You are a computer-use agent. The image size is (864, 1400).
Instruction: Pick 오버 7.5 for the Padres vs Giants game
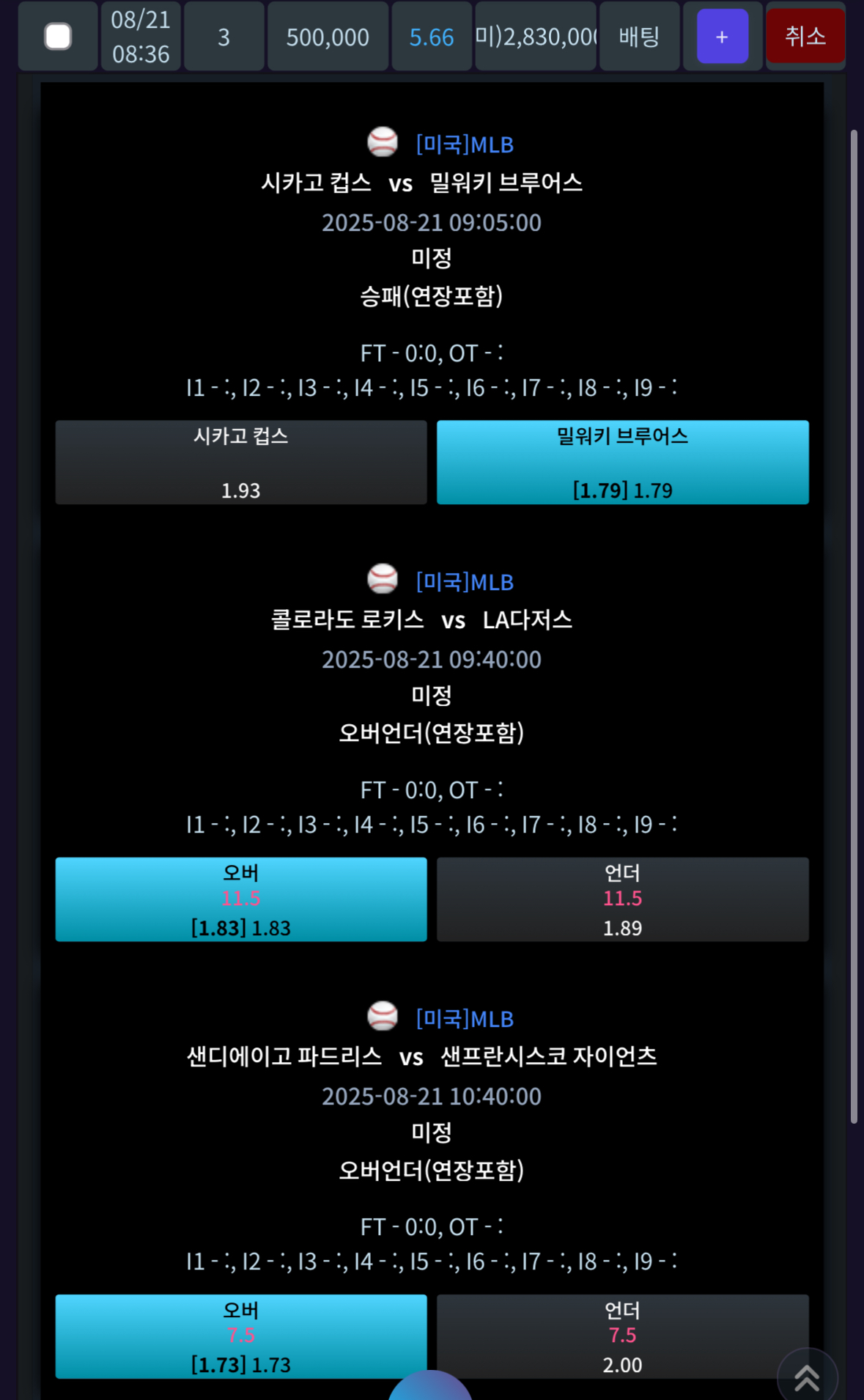coord(241,1336)
